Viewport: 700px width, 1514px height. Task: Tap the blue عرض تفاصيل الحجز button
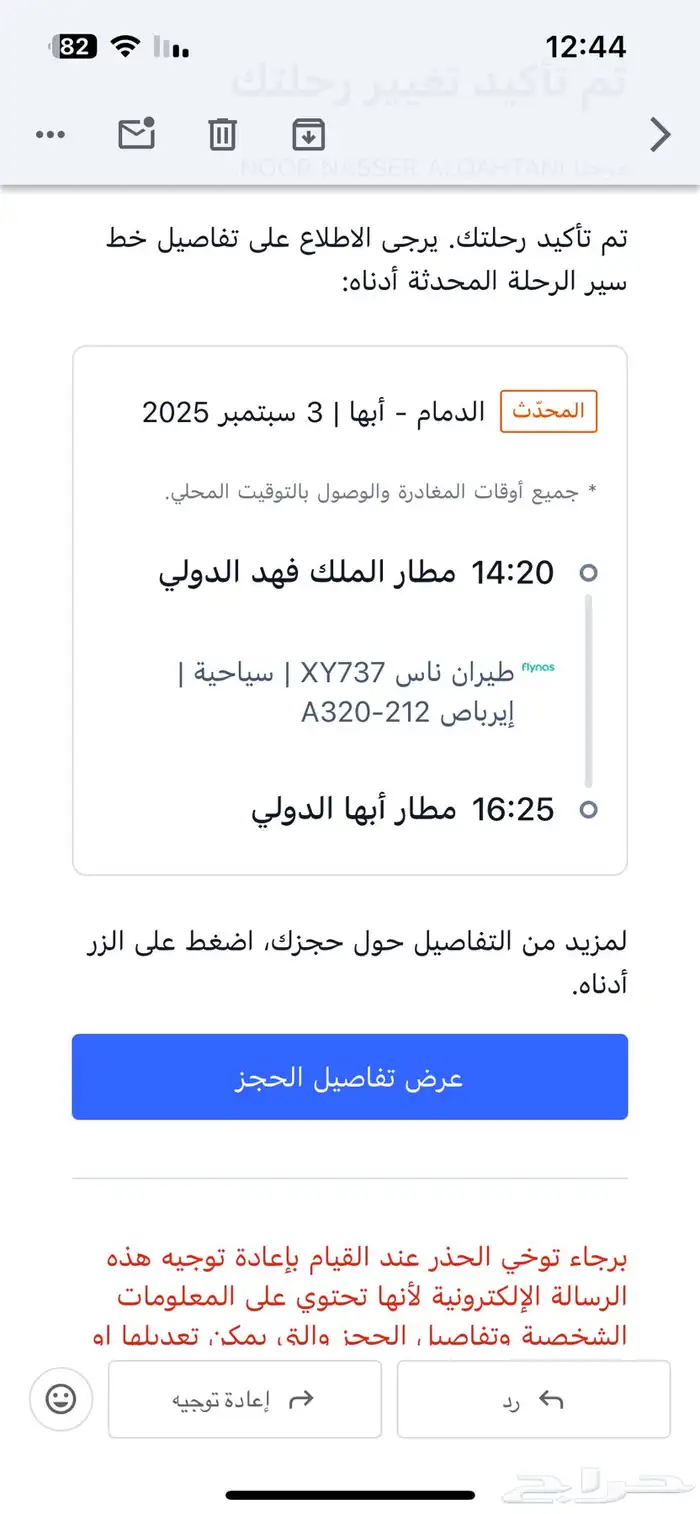click(x=349, y=1077)
